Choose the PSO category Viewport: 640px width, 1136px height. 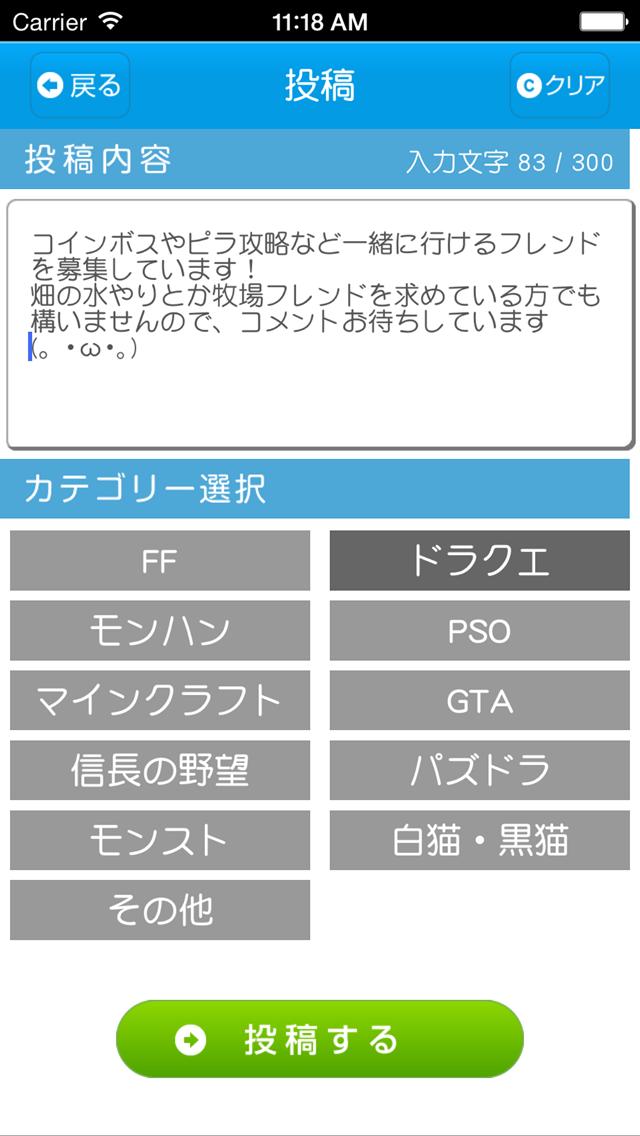click(480, 631)
